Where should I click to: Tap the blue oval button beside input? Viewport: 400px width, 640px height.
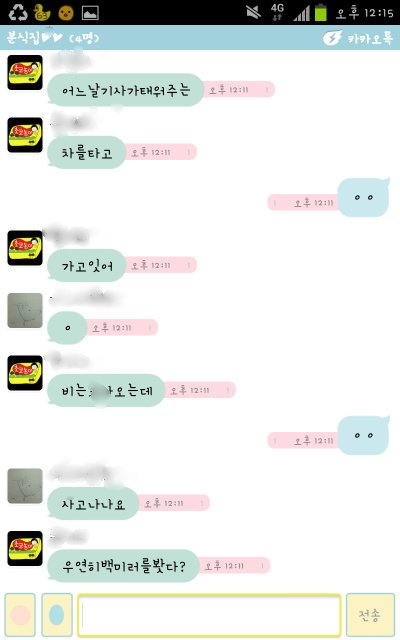(x=57, y=615)
